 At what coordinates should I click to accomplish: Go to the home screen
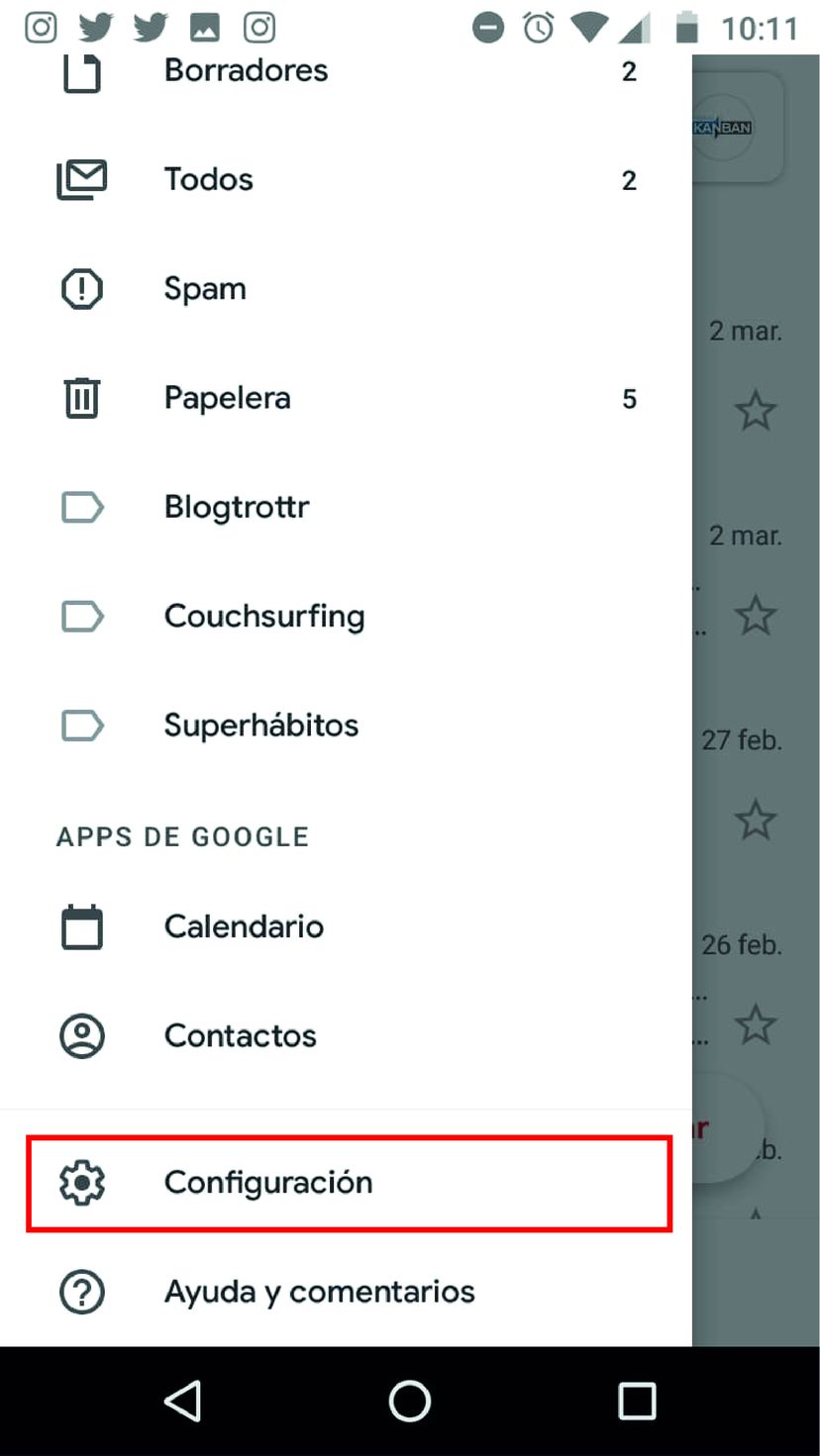pos(409,1401)
